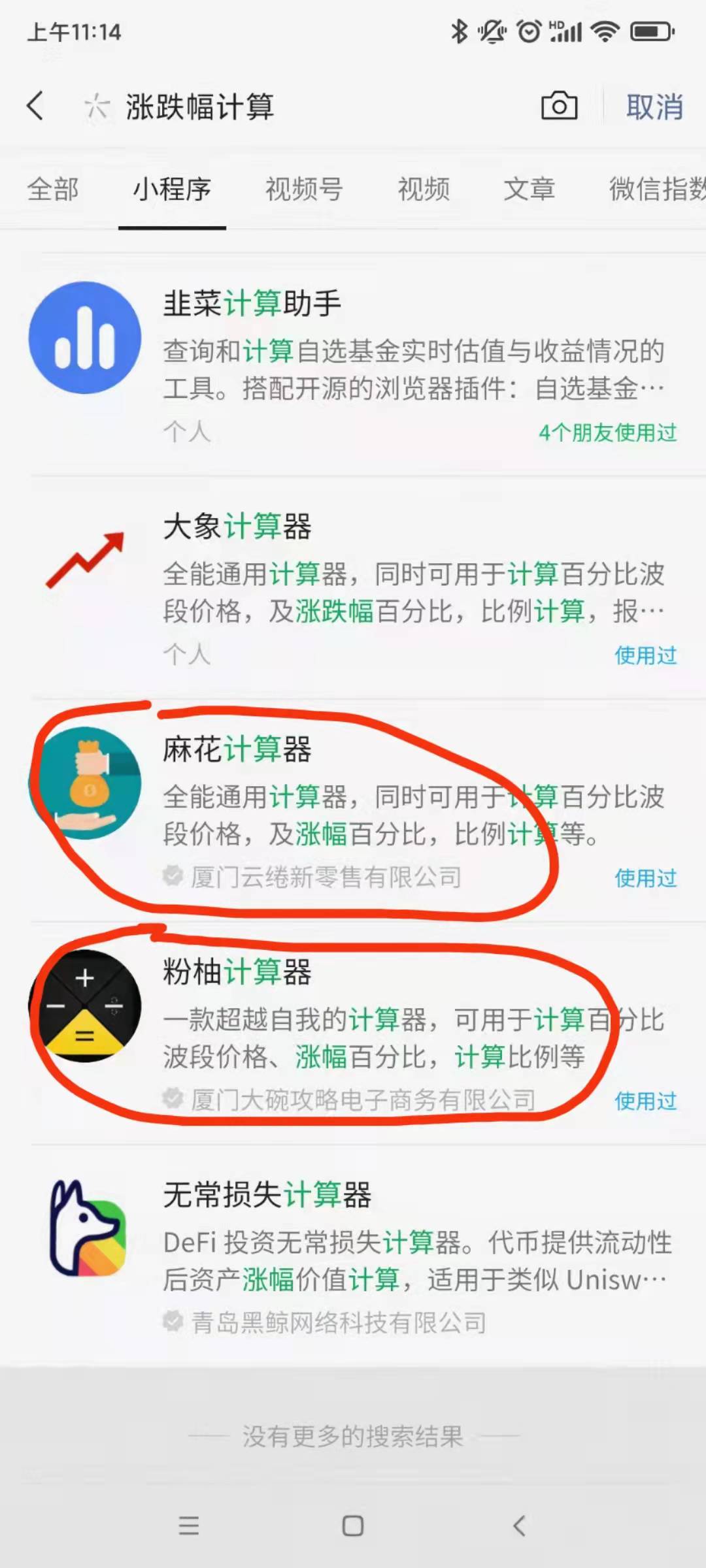This screenshot has width=706, height=1568.
Task: Open the 韭菜计算助手 mini program
Action: 353,363
